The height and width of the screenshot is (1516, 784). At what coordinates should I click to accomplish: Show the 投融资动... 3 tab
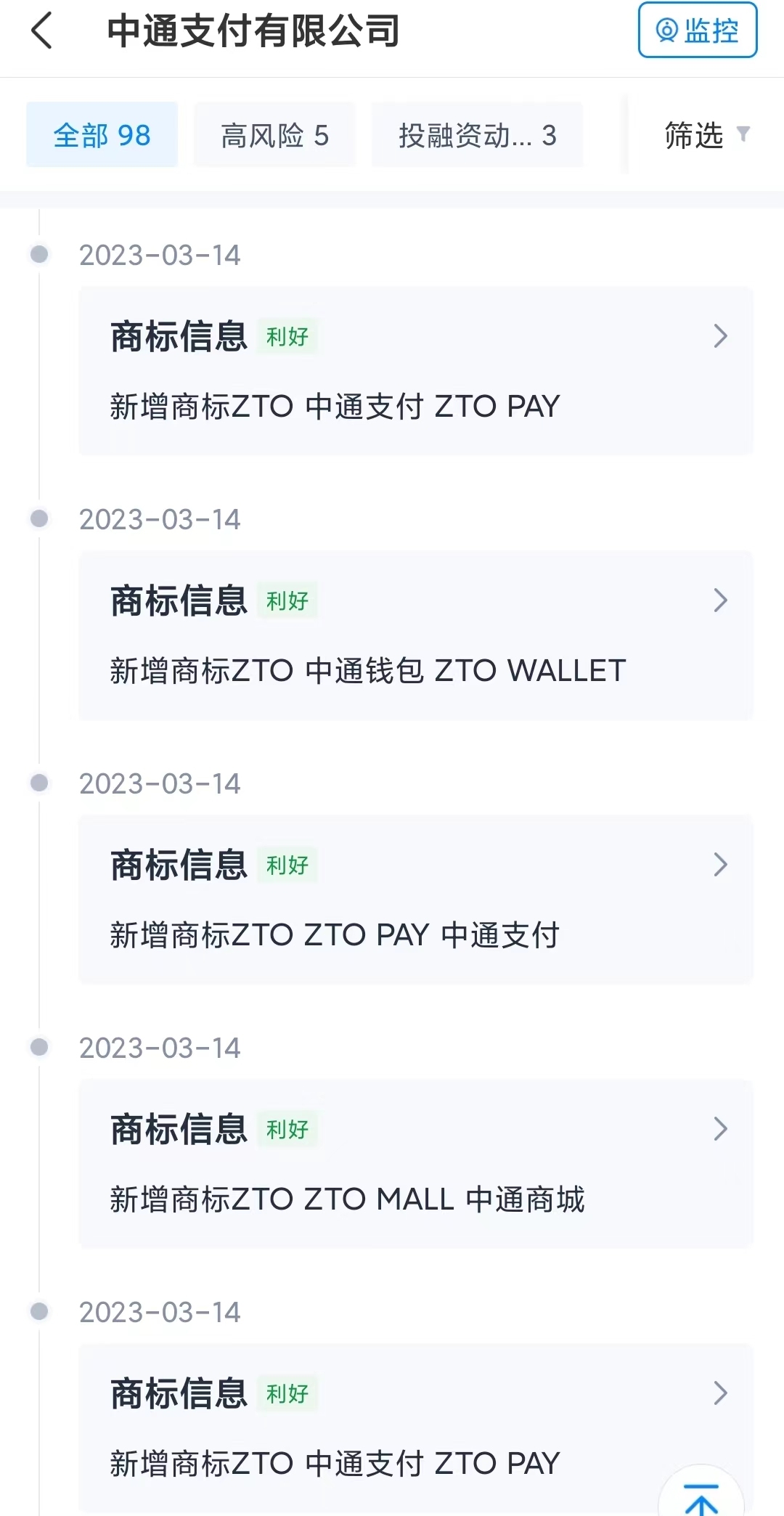(x=477, y=135)
